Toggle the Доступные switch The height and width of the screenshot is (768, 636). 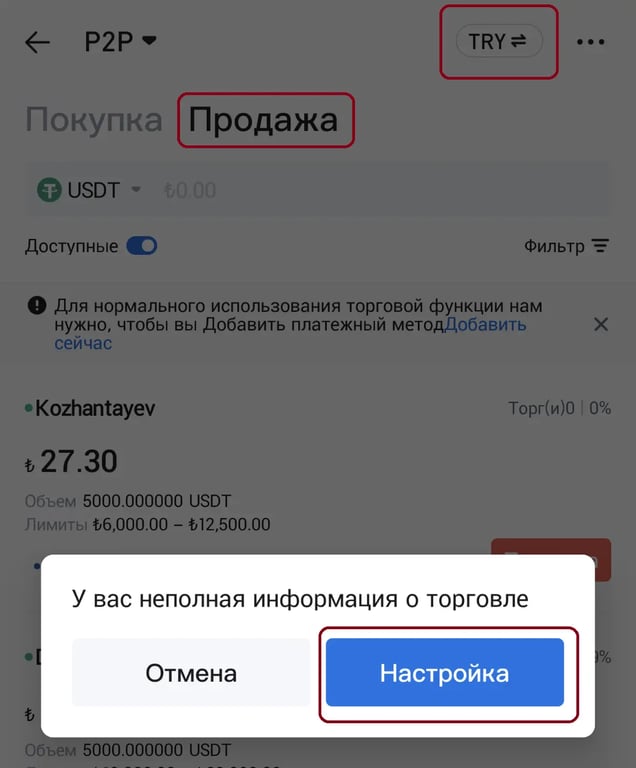click(142, 246)
